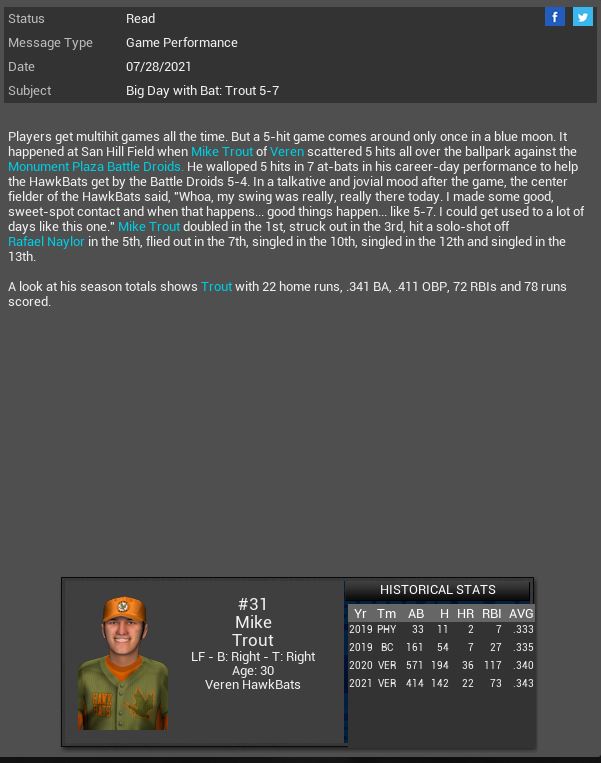This screenshot has height=763, width=601.
Task: Open Monument Plaza Battle Droids link
Action: [x=95, y=166]
